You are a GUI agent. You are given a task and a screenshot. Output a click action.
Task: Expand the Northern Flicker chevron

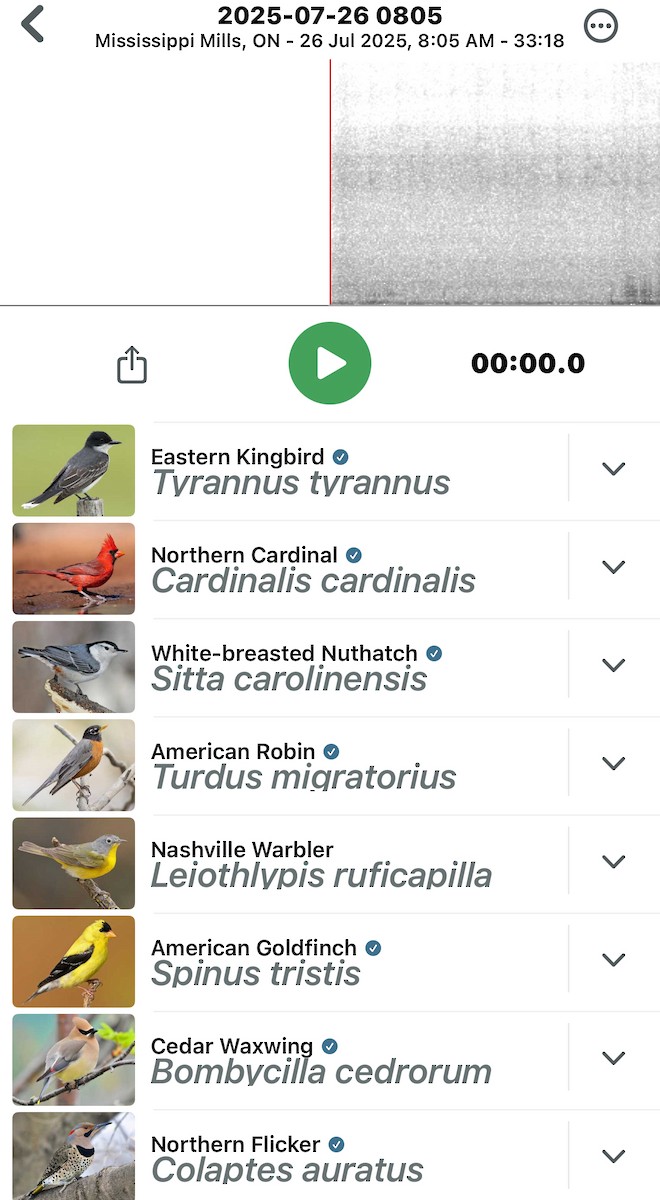613,1155
